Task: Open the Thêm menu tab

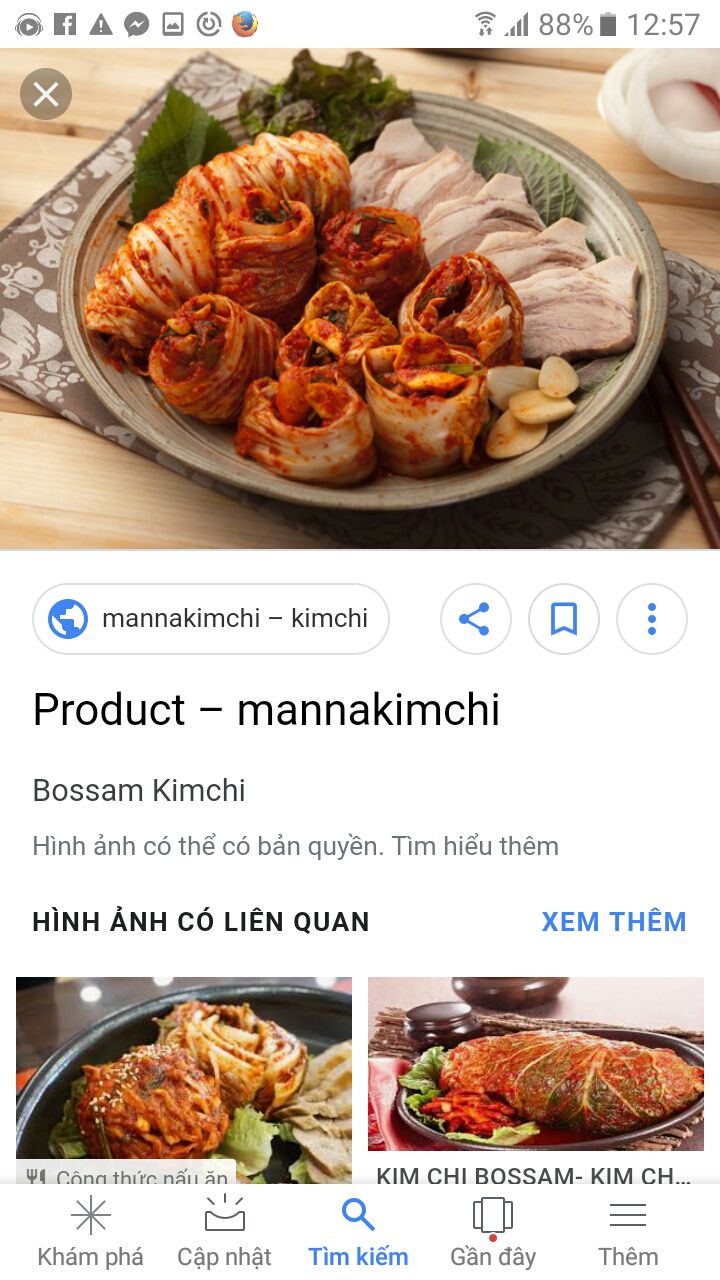Action: 628,1233
